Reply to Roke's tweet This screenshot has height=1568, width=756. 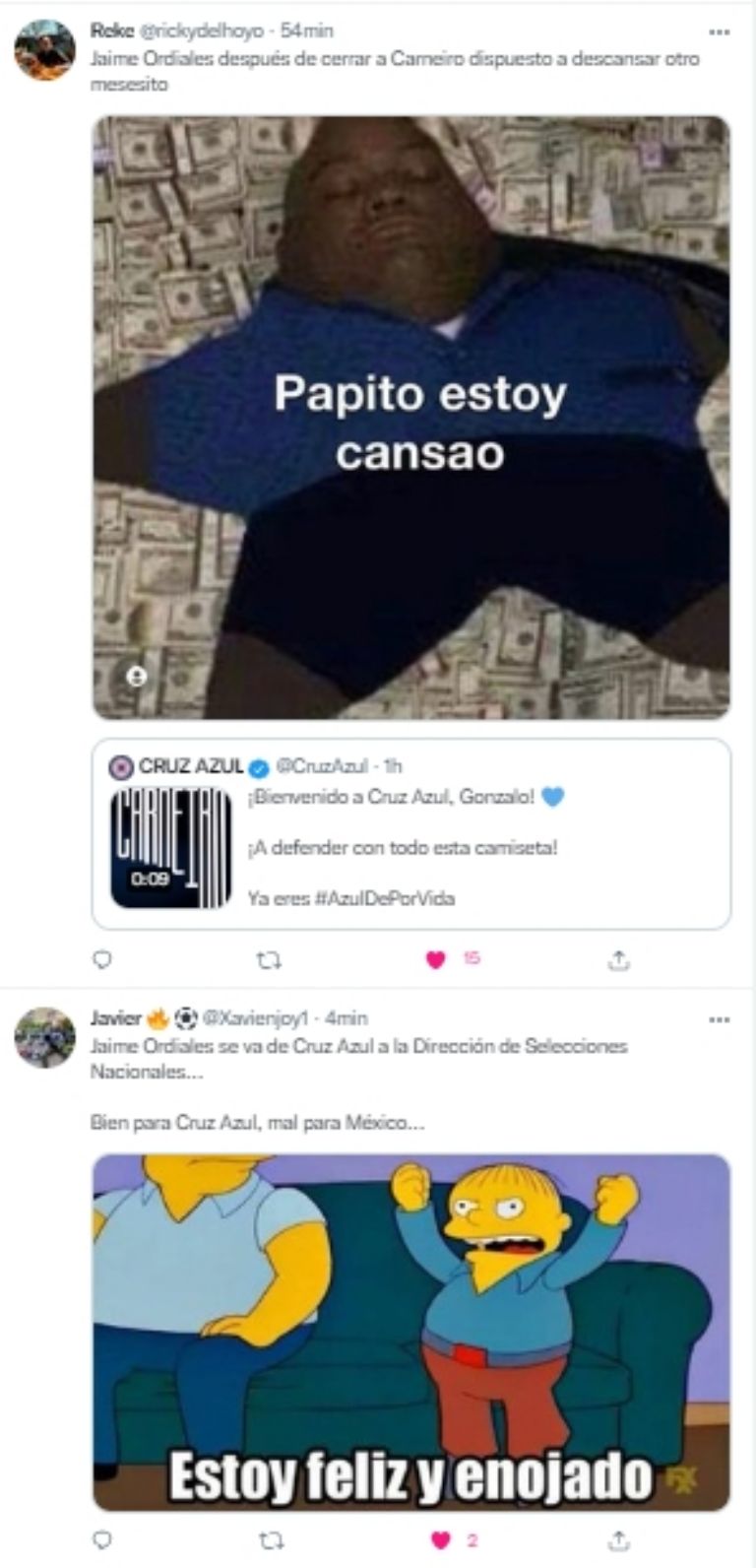[102, 959]
